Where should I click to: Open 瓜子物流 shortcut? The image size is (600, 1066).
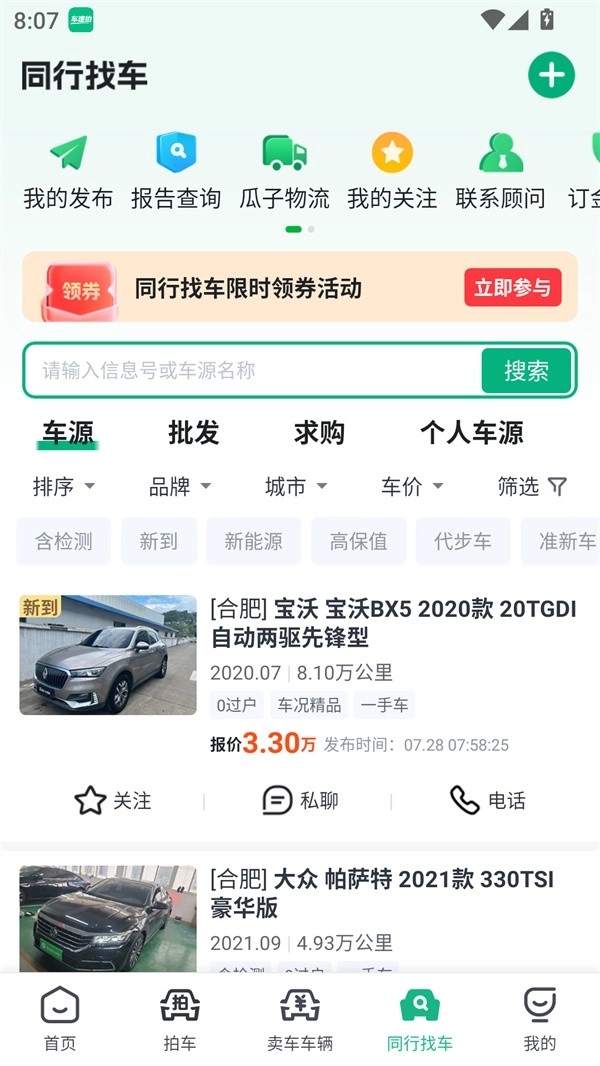tap(284, 172)
